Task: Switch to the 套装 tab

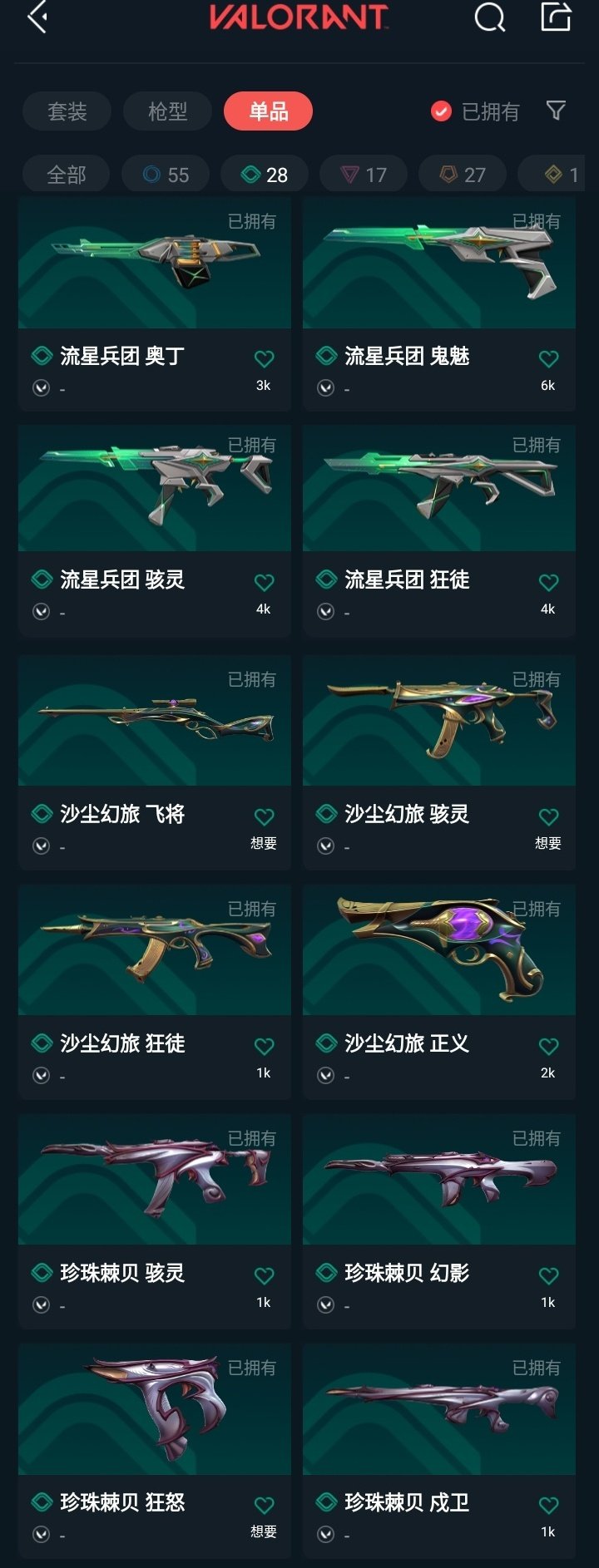Action: pos(67,111)
